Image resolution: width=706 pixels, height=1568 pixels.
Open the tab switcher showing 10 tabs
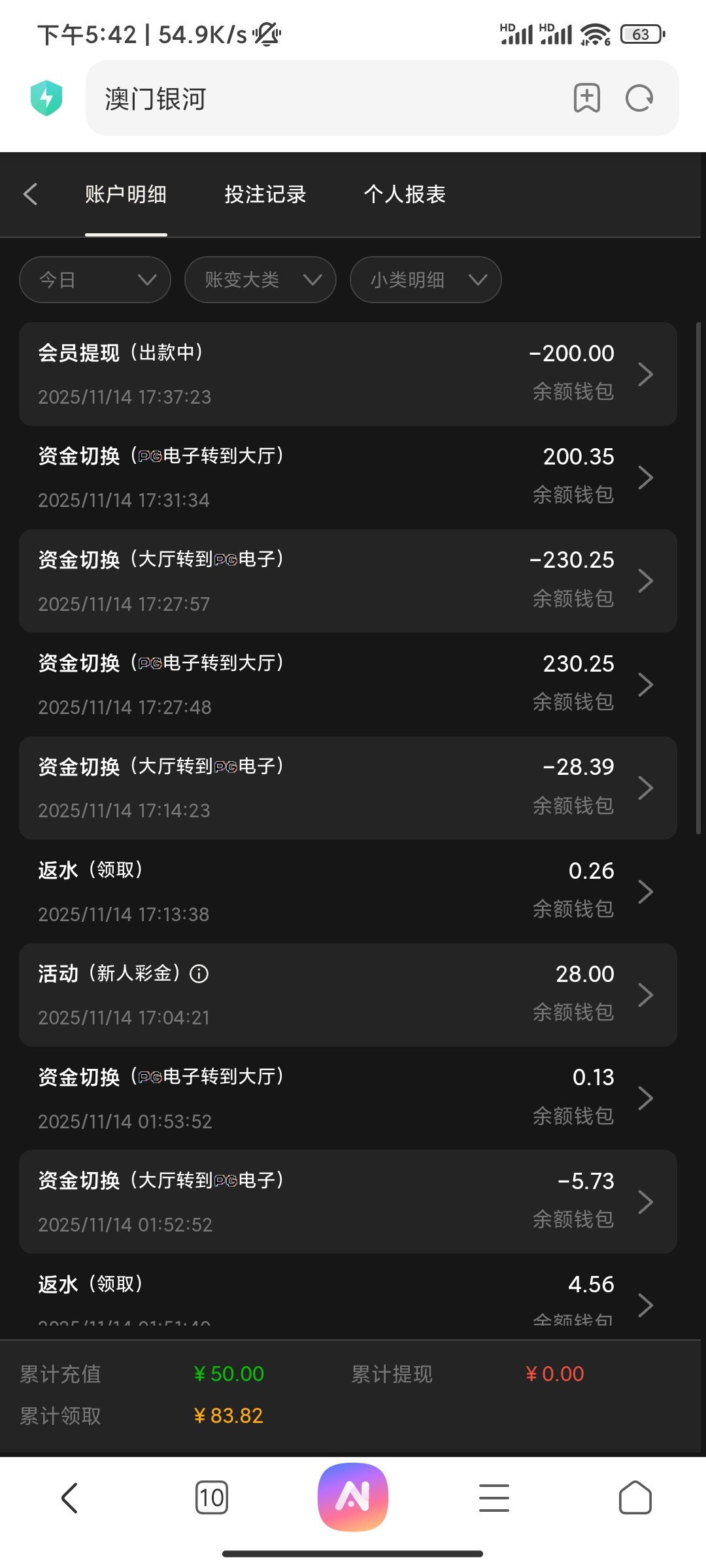(x=212, y=1497)
